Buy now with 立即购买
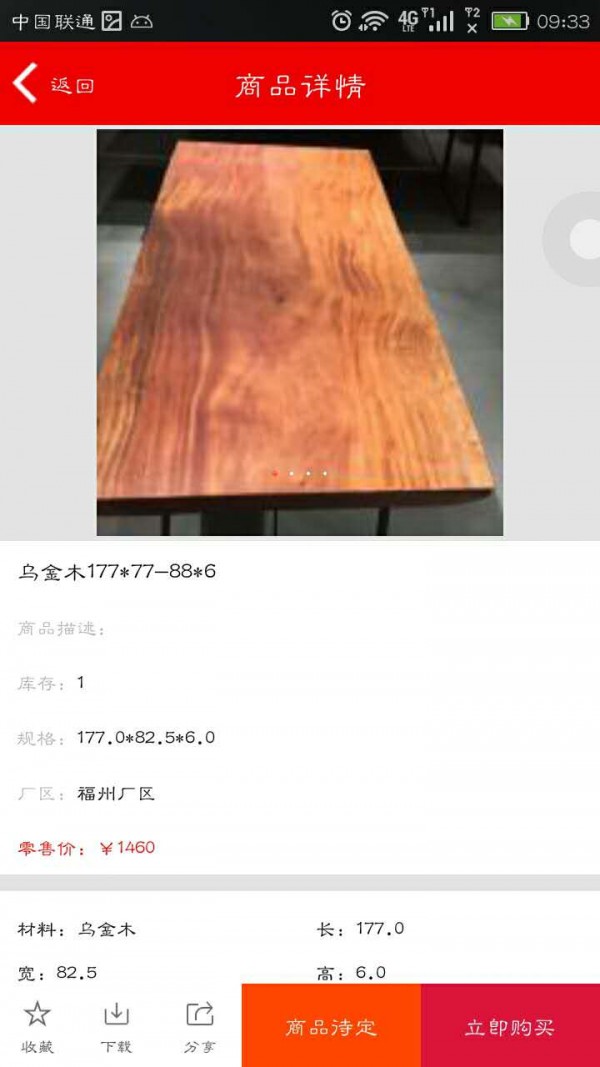This screenshot has width=600, height=1067. [x=510, y=1026]
